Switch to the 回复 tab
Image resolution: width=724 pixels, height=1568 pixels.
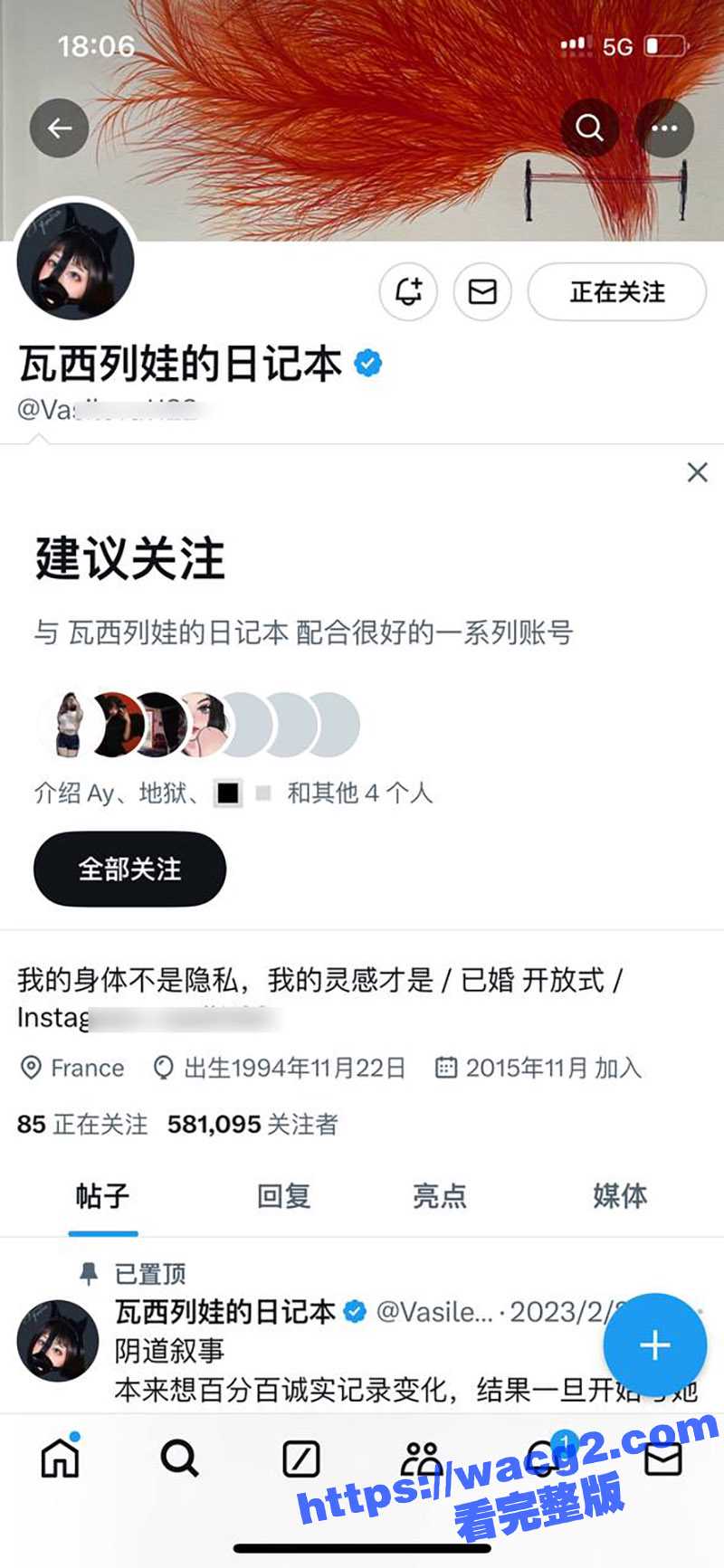click(x=281, y=1196)
